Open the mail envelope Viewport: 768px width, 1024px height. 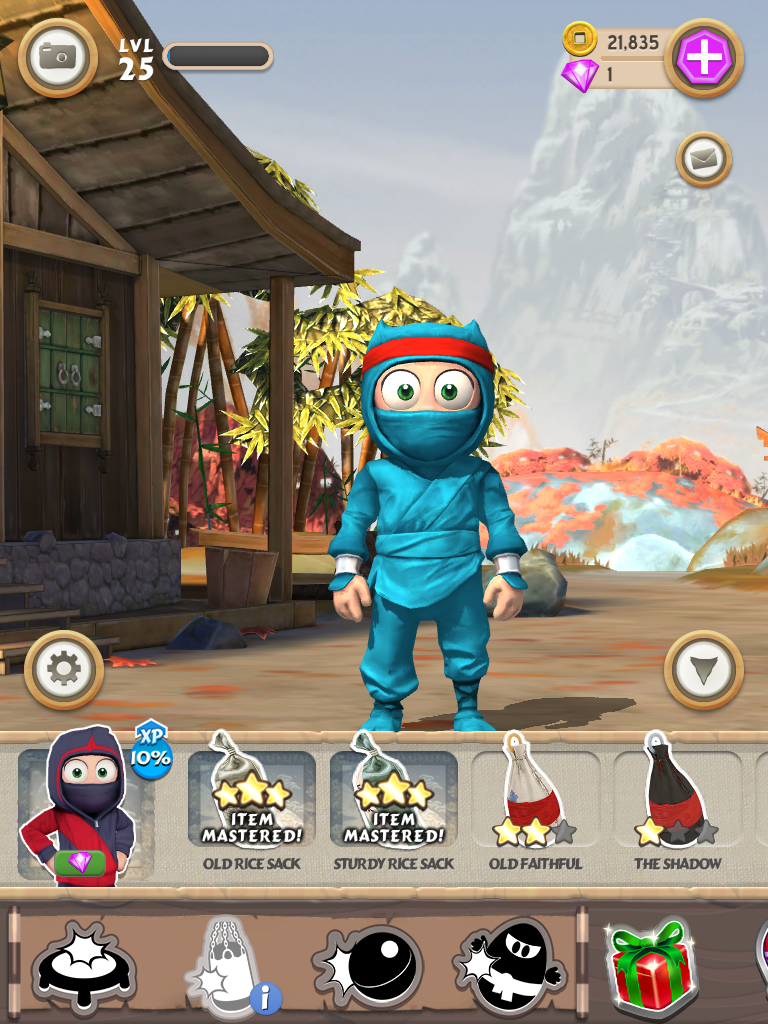pos(703,159)
